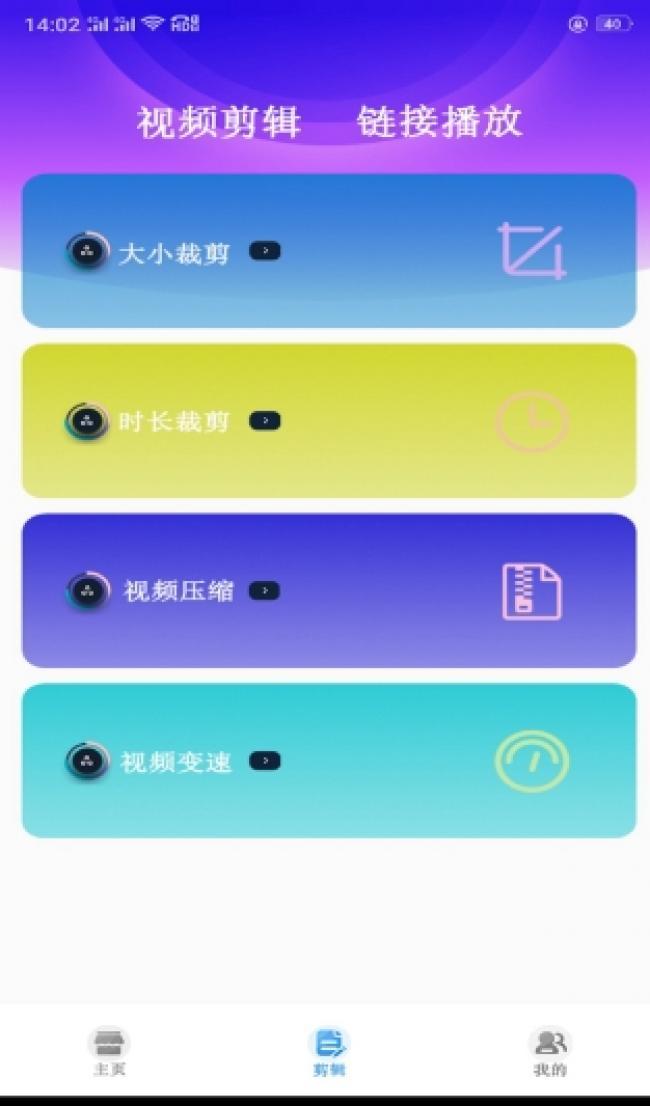Open the 视频压缩 card
The height and width of the screenshot is (1106, 650).
pos(328,591)
